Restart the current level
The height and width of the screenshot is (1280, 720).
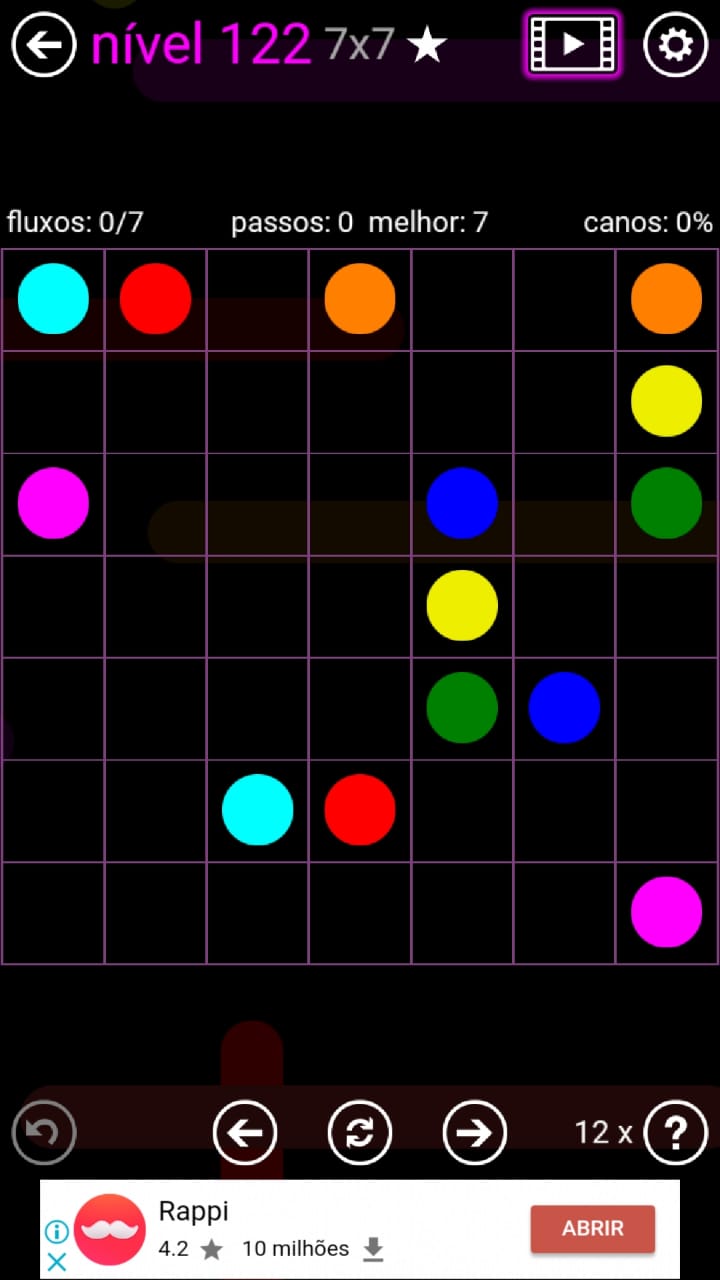tap(360, 1132)
